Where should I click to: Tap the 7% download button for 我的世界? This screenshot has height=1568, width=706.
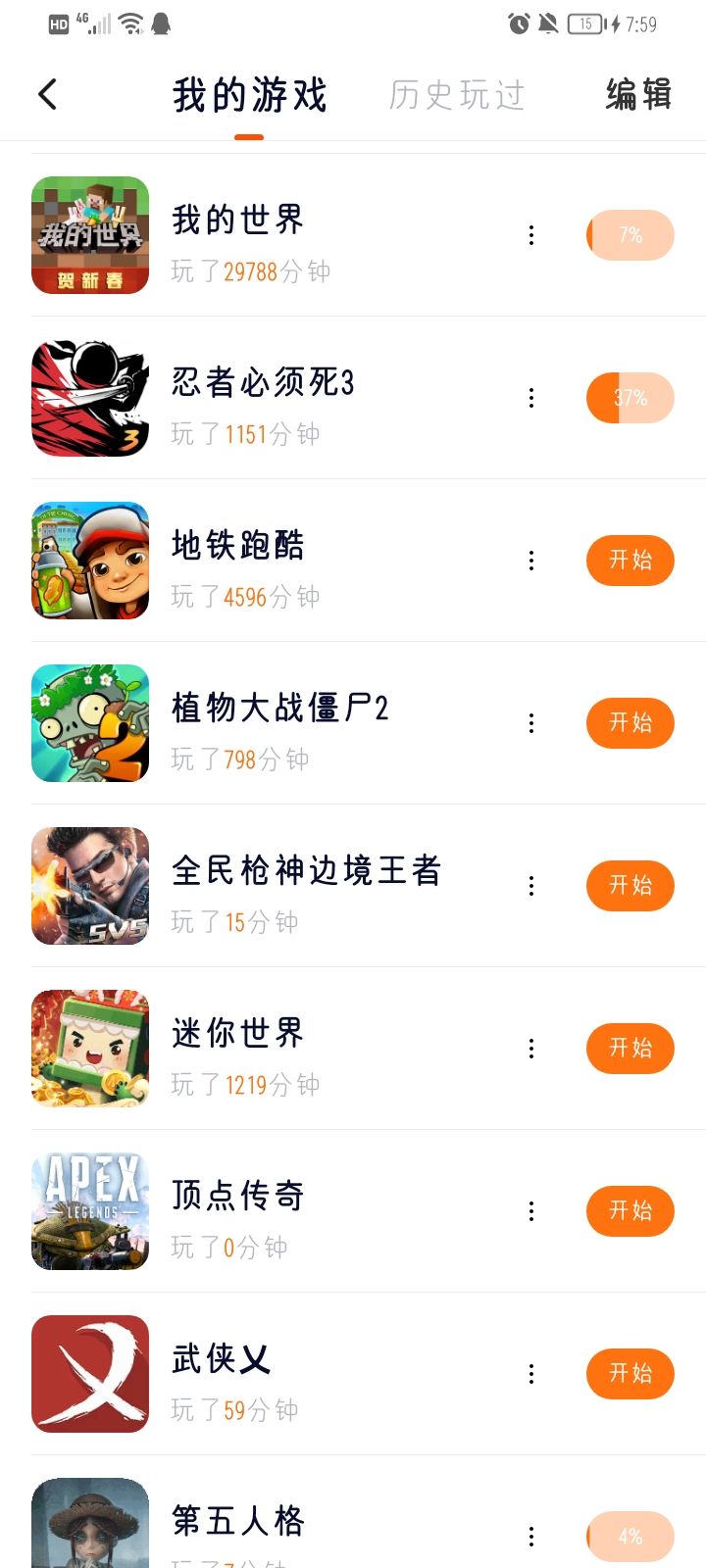pos(630,235)
